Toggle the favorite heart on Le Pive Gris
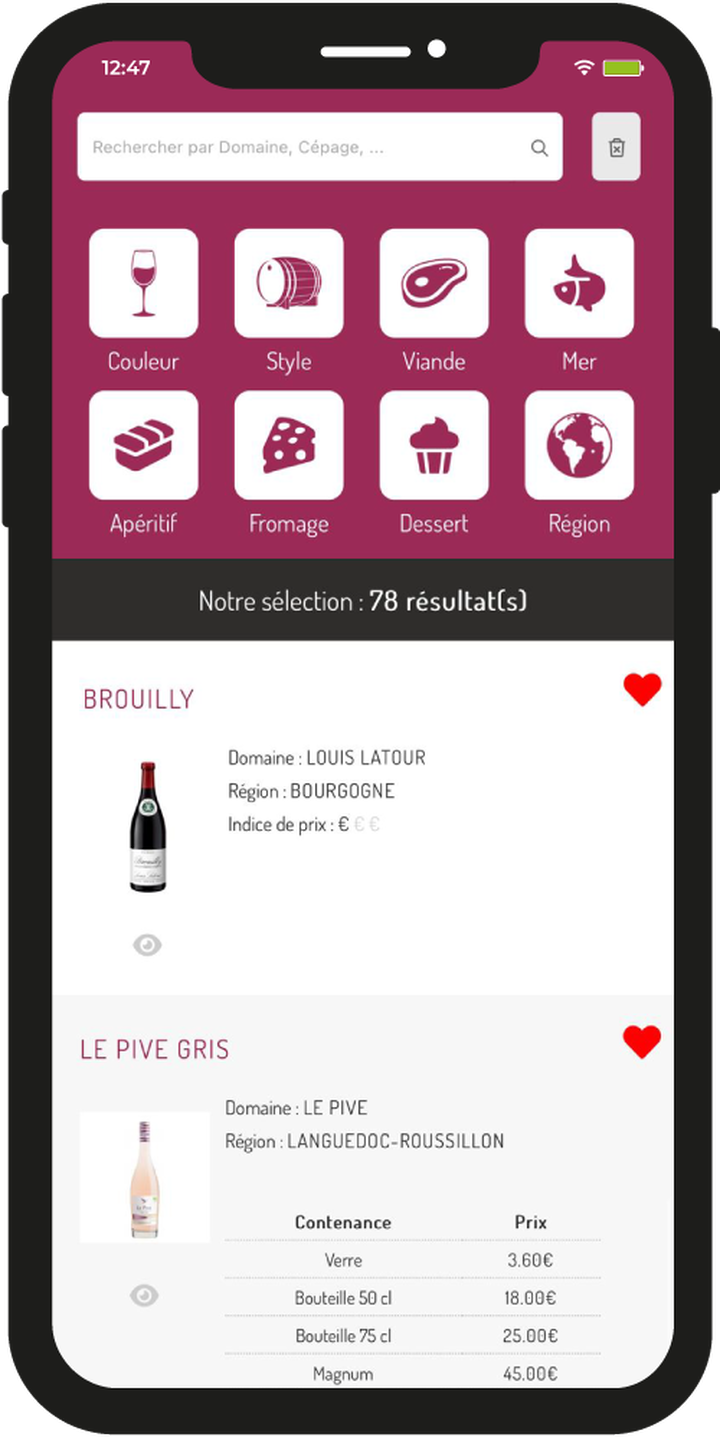The image size is (720, 1437). [x=642, y=1042]
